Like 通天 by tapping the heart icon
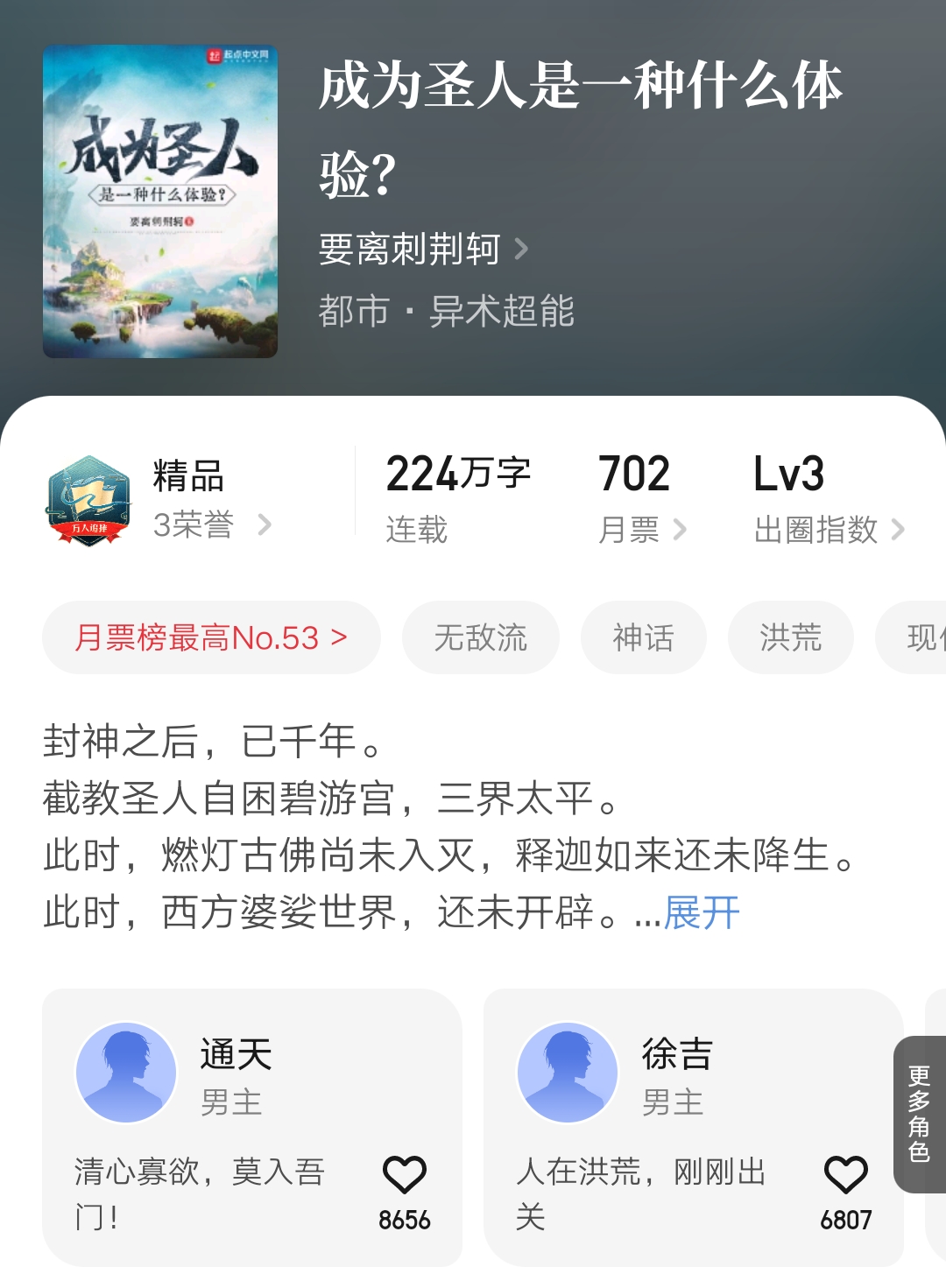 (x=406, y=1173)
